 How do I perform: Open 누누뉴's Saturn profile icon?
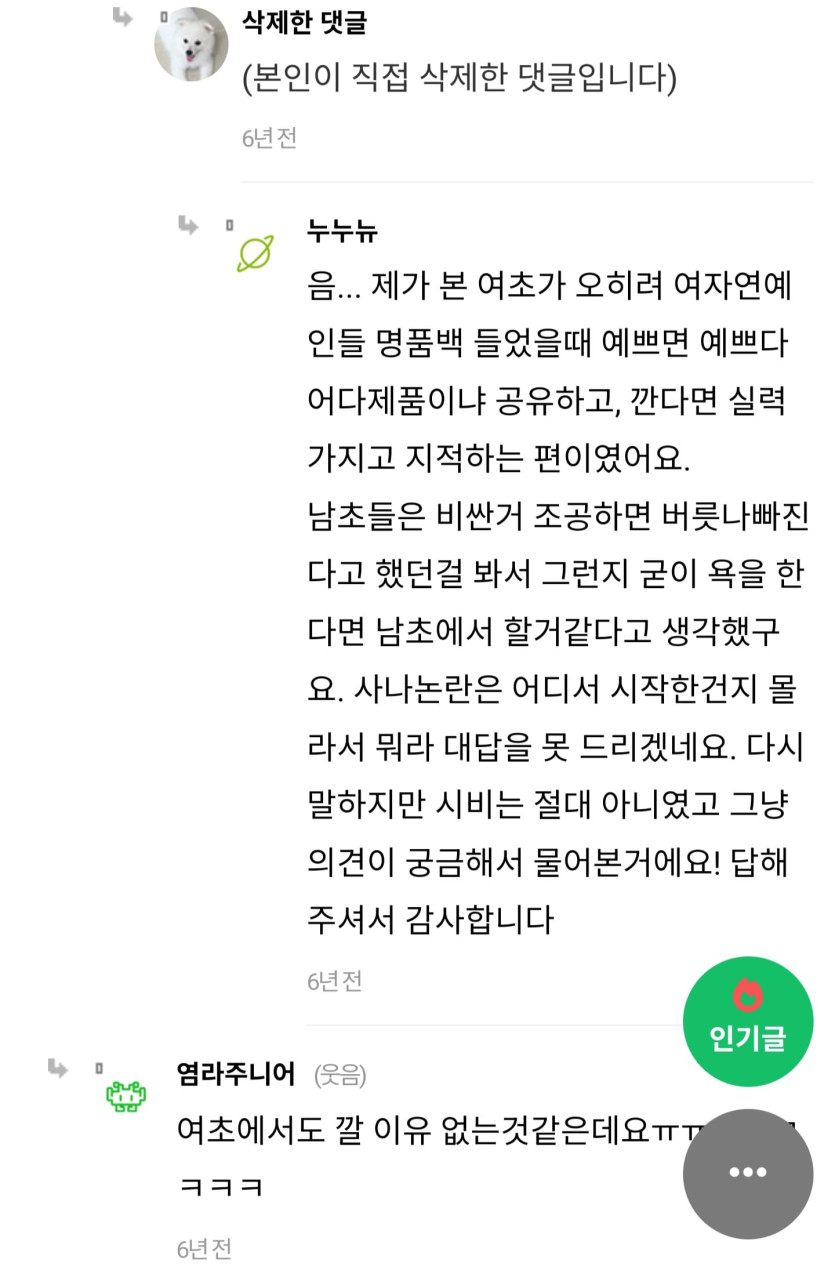point(253,254)
